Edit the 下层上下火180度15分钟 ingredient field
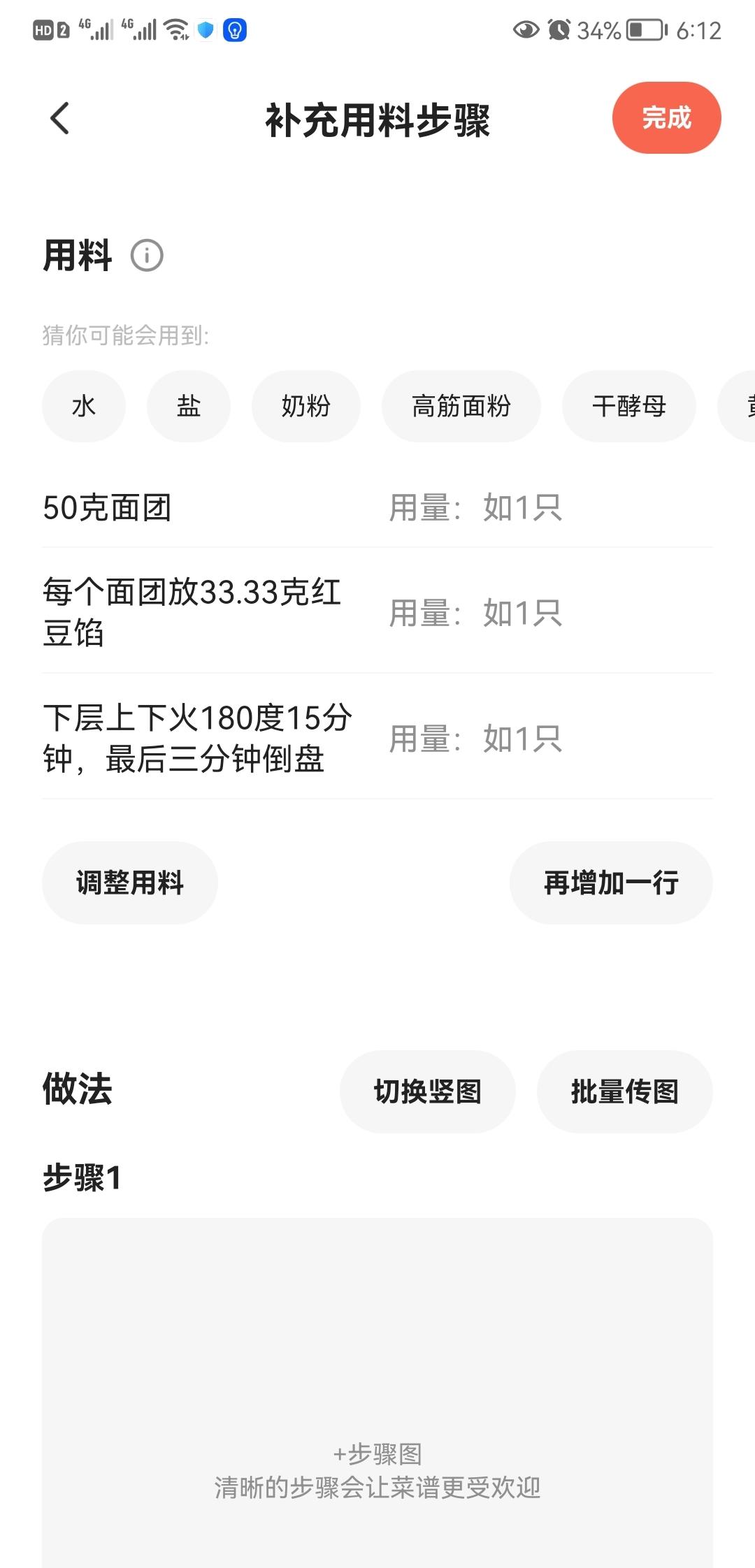Viewport: 755px width, 1568px height. 197,738
